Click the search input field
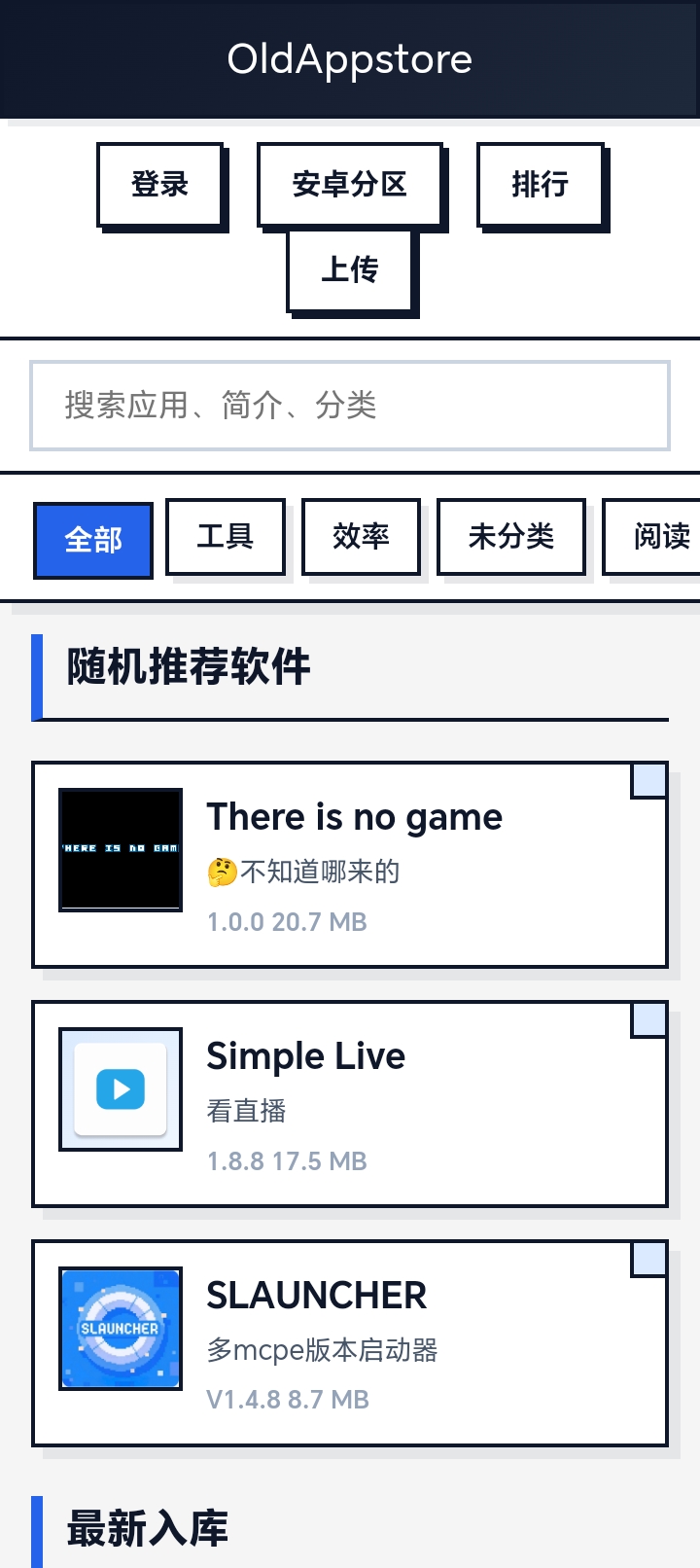The image size is (700, 1568). 350,405
